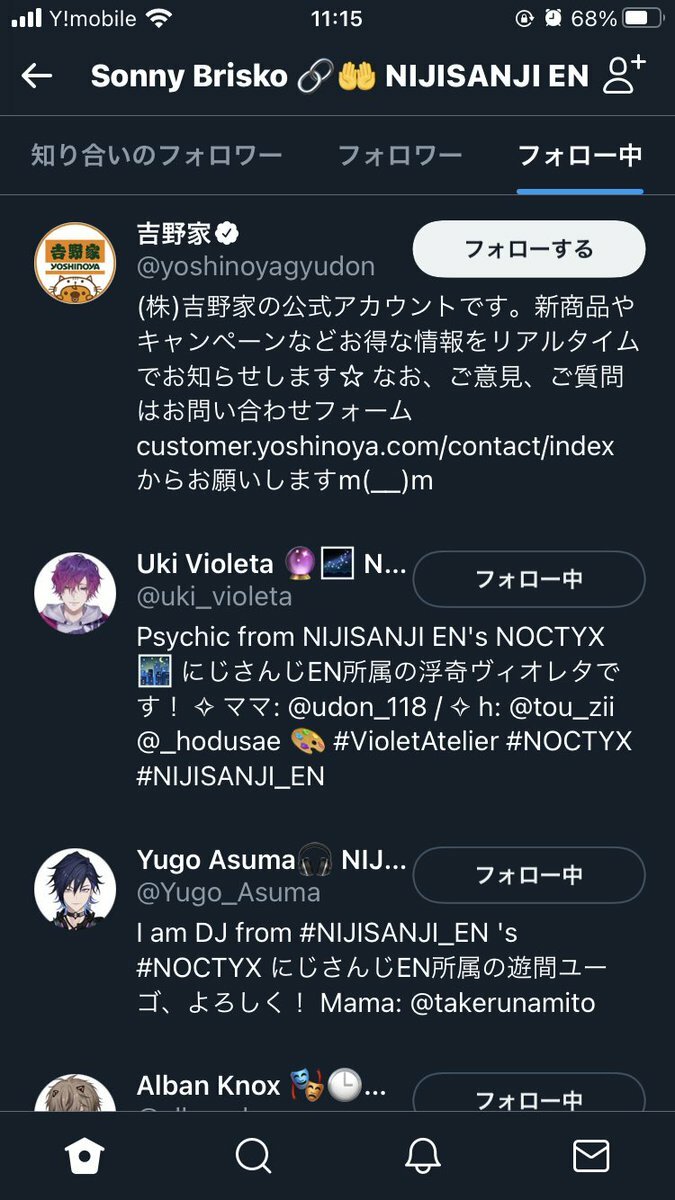Open the direct messages envelope
The image size is (675, 1200).
(591, 1156)
